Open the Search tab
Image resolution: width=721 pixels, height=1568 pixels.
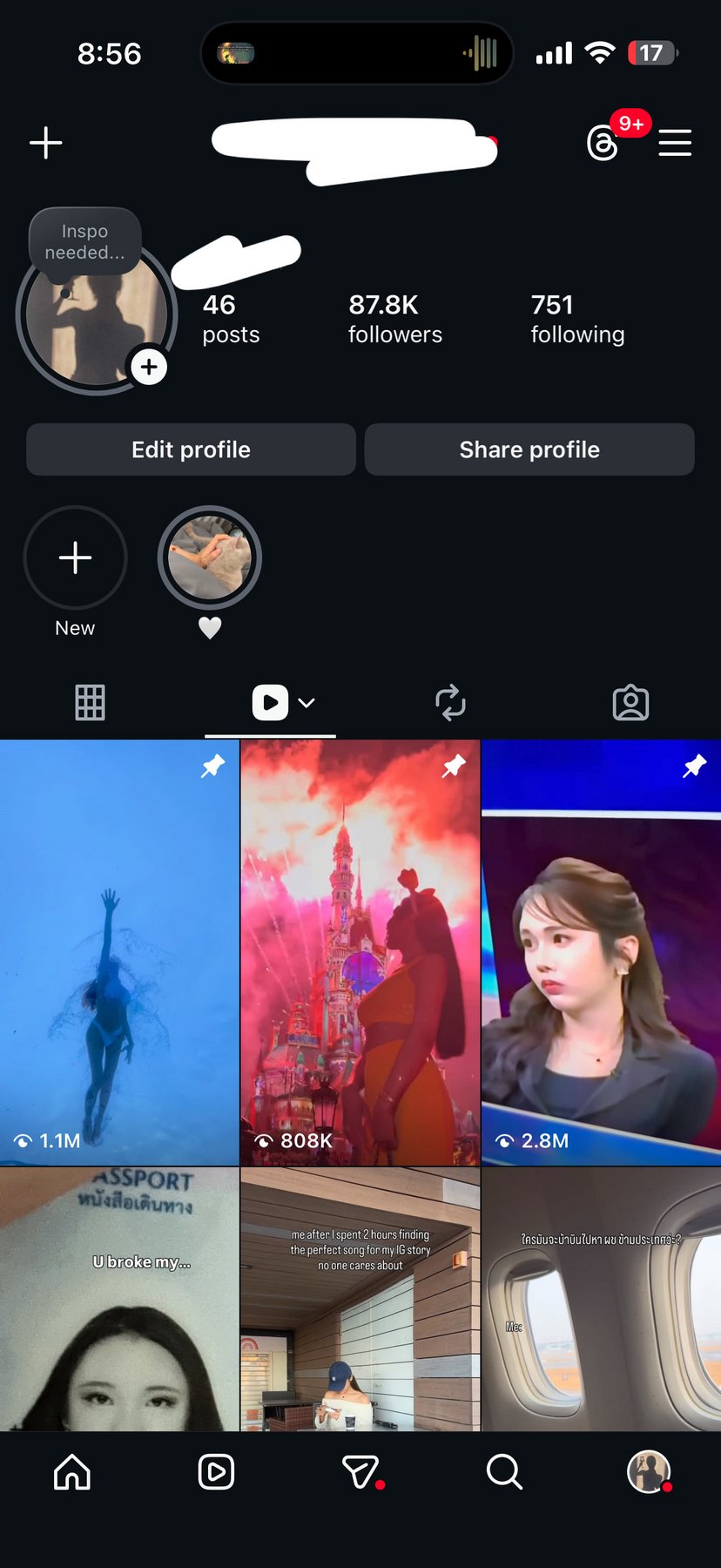(503, 1472)
